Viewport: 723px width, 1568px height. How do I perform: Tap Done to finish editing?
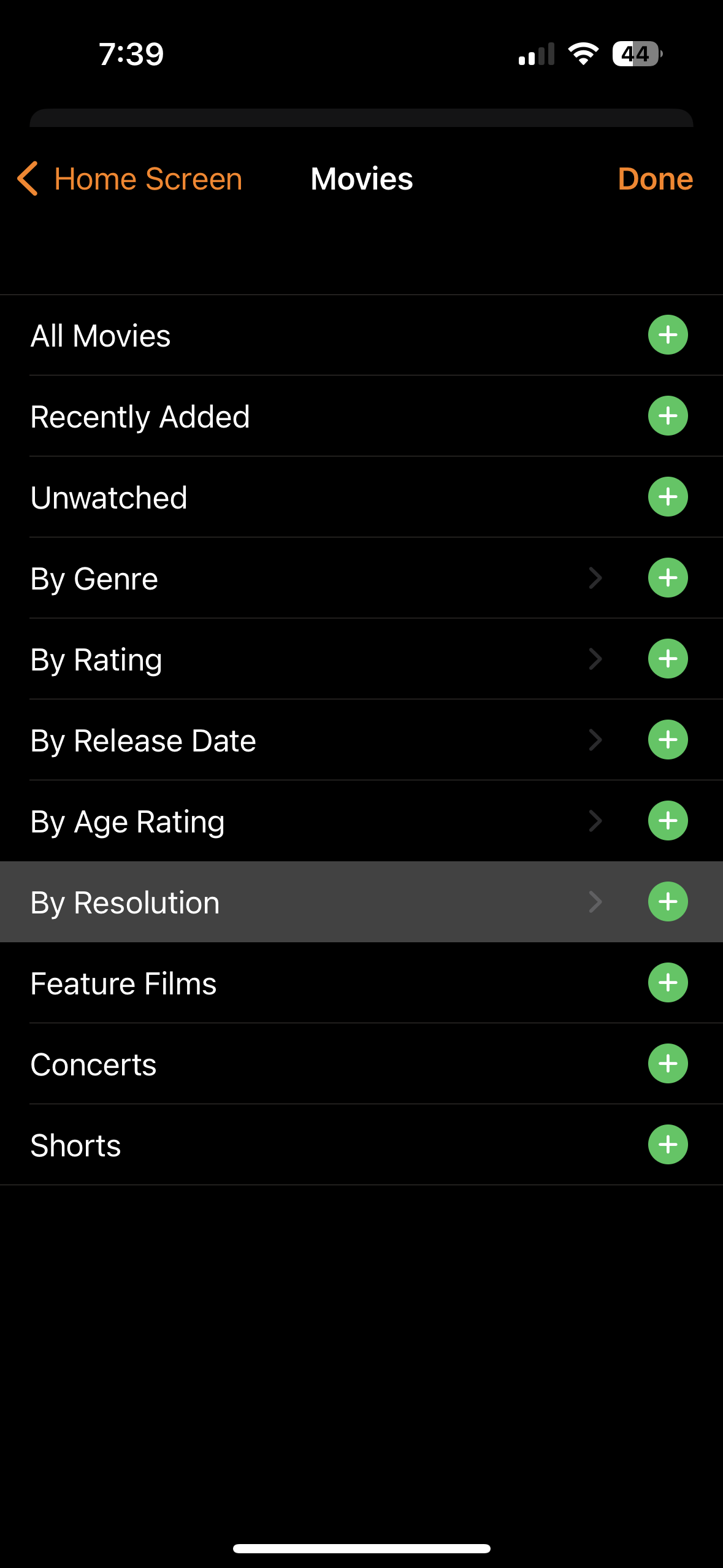654,179
